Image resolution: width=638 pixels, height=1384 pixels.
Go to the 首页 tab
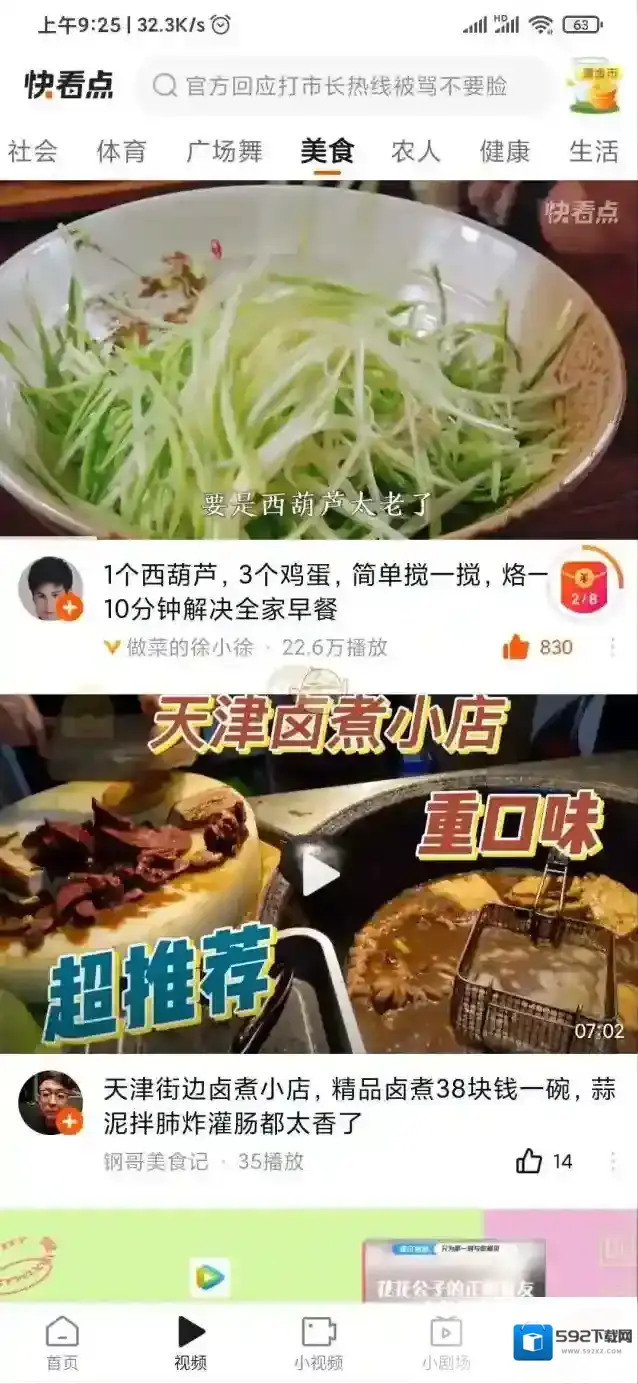(62, 1342)
